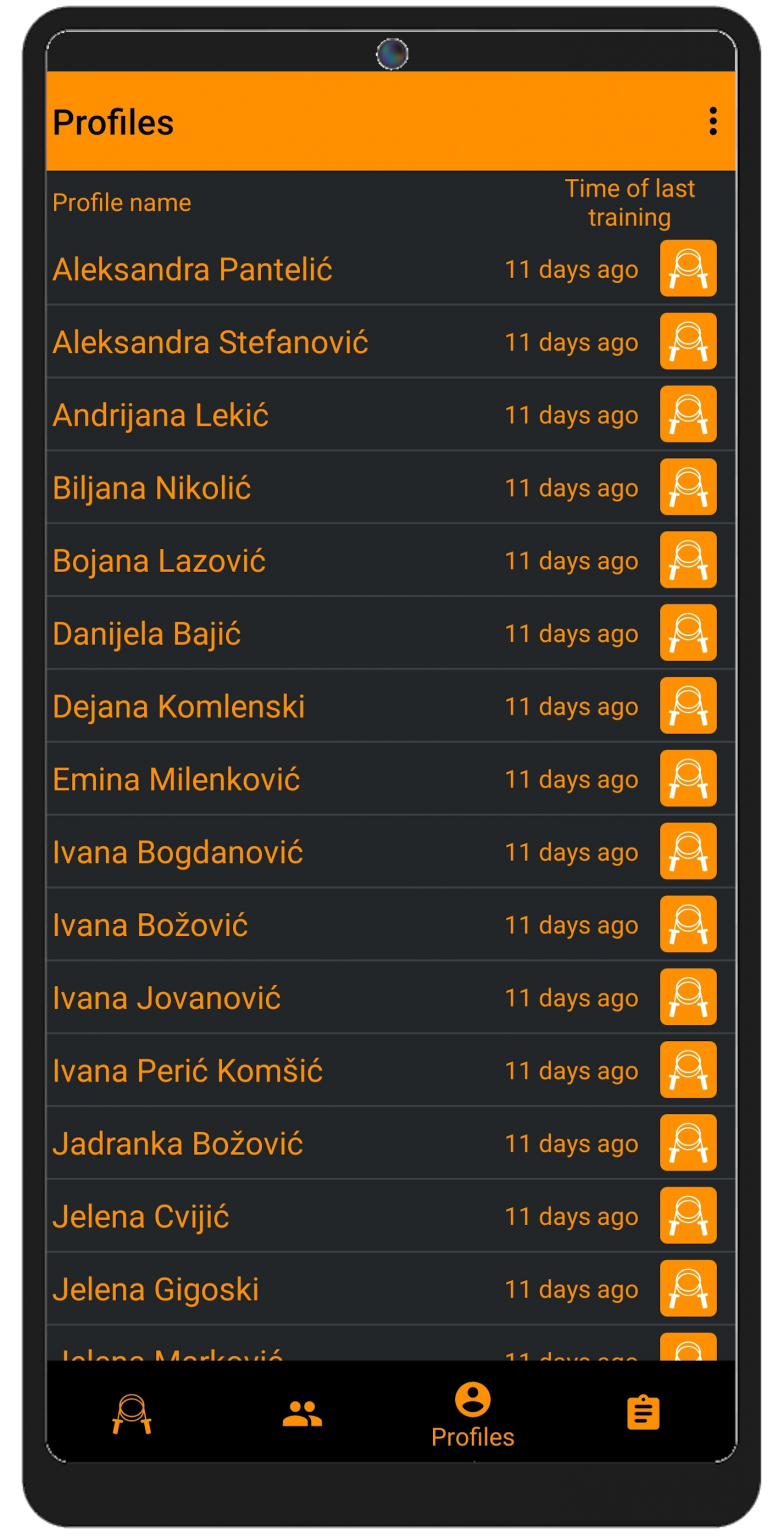
Task: Open Jelena Cvijić's profile
Action: coord(391,1216)
